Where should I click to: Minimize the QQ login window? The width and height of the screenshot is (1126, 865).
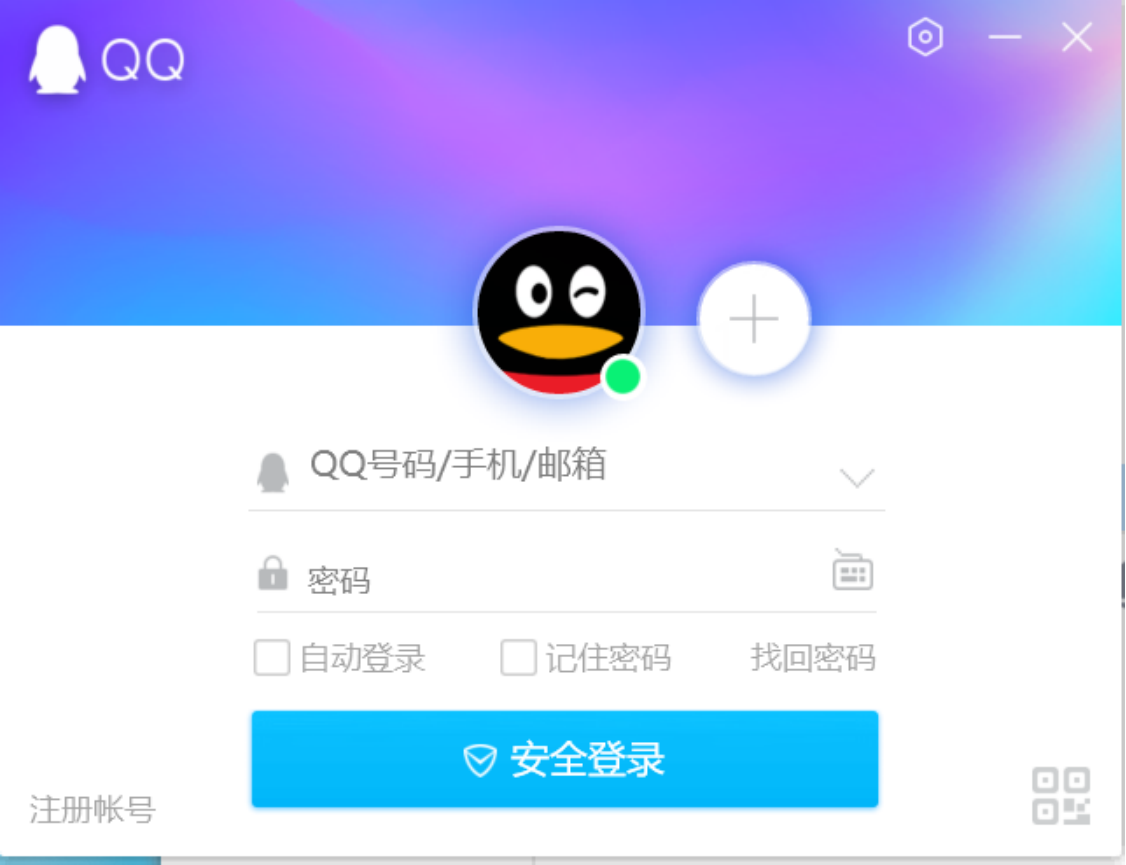click(1004, 38)
